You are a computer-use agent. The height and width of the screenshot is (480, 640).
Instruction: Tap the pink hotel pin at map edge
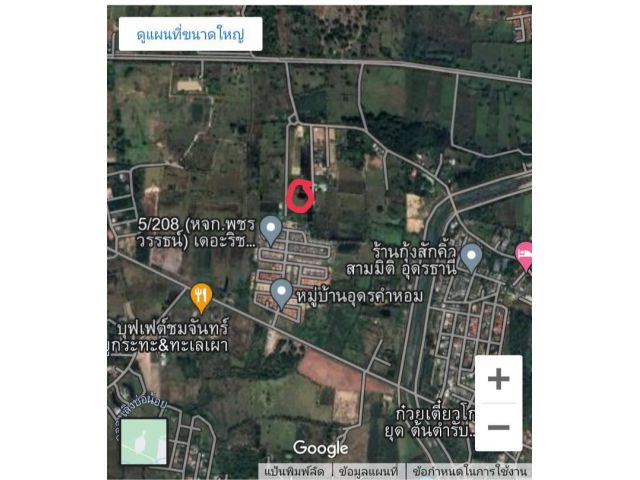524,254
